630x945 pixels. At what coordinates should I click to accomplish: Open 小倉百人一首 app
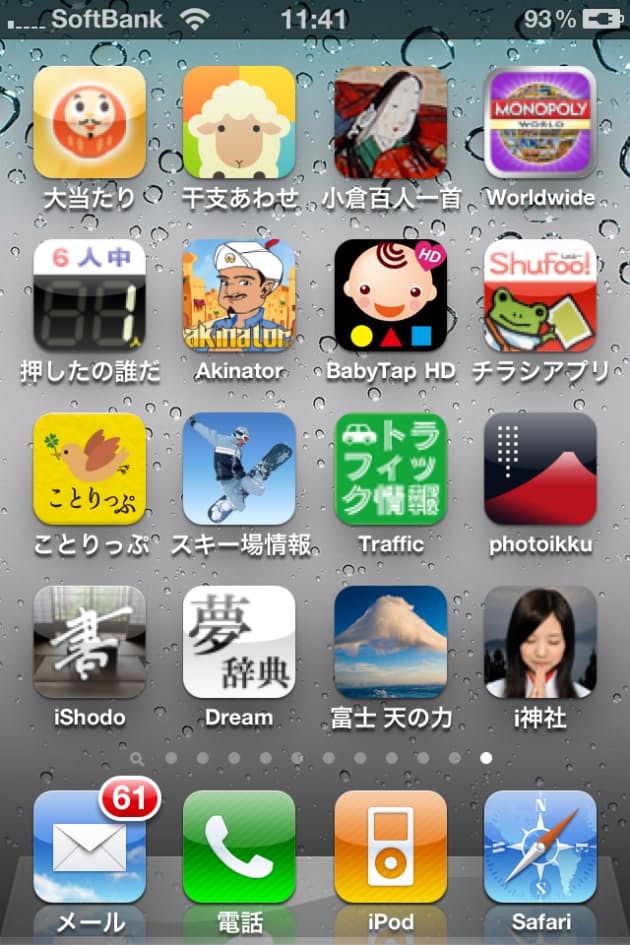[x=390, y=122]
